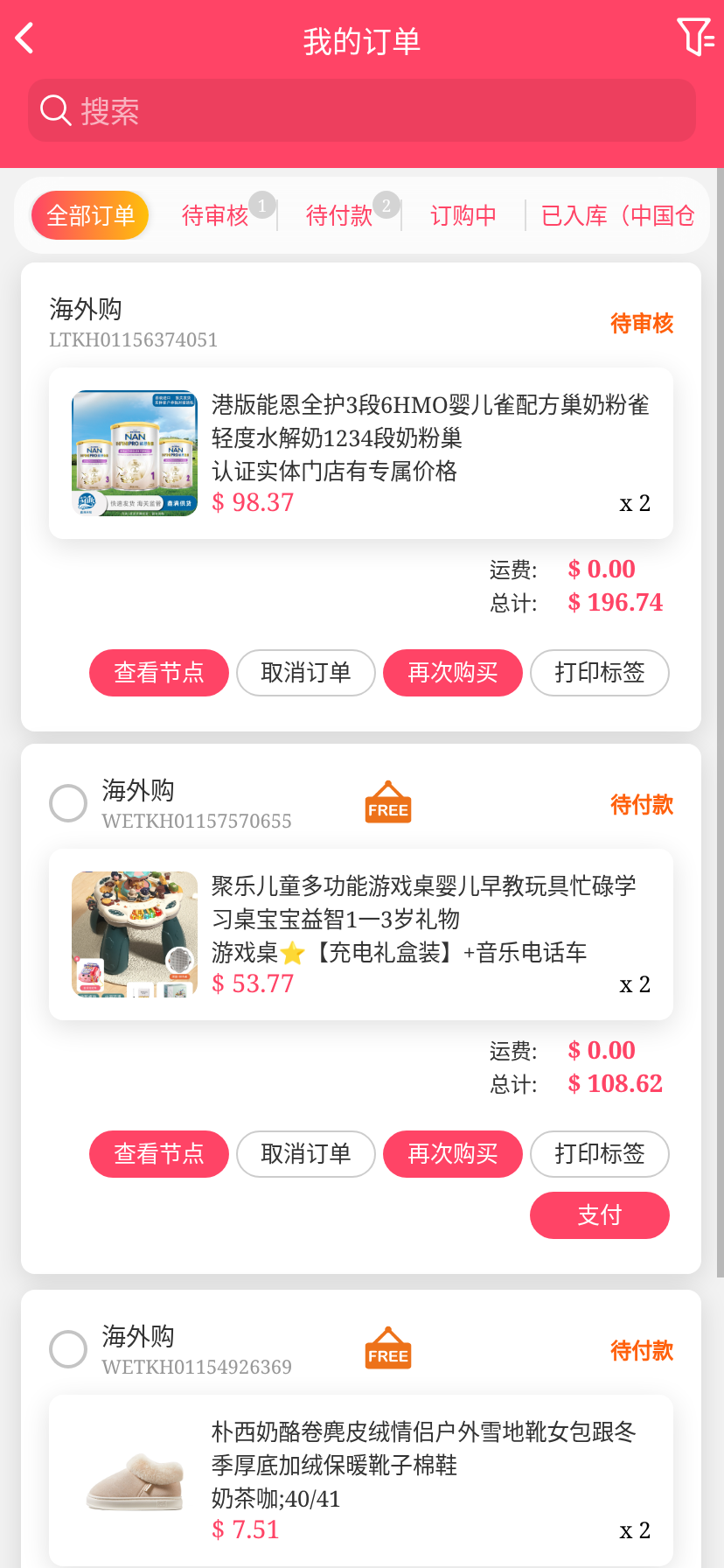Tap 再次购买 for the 奶粉 order
724x1568 pixels.
click(x=453, y=673)
